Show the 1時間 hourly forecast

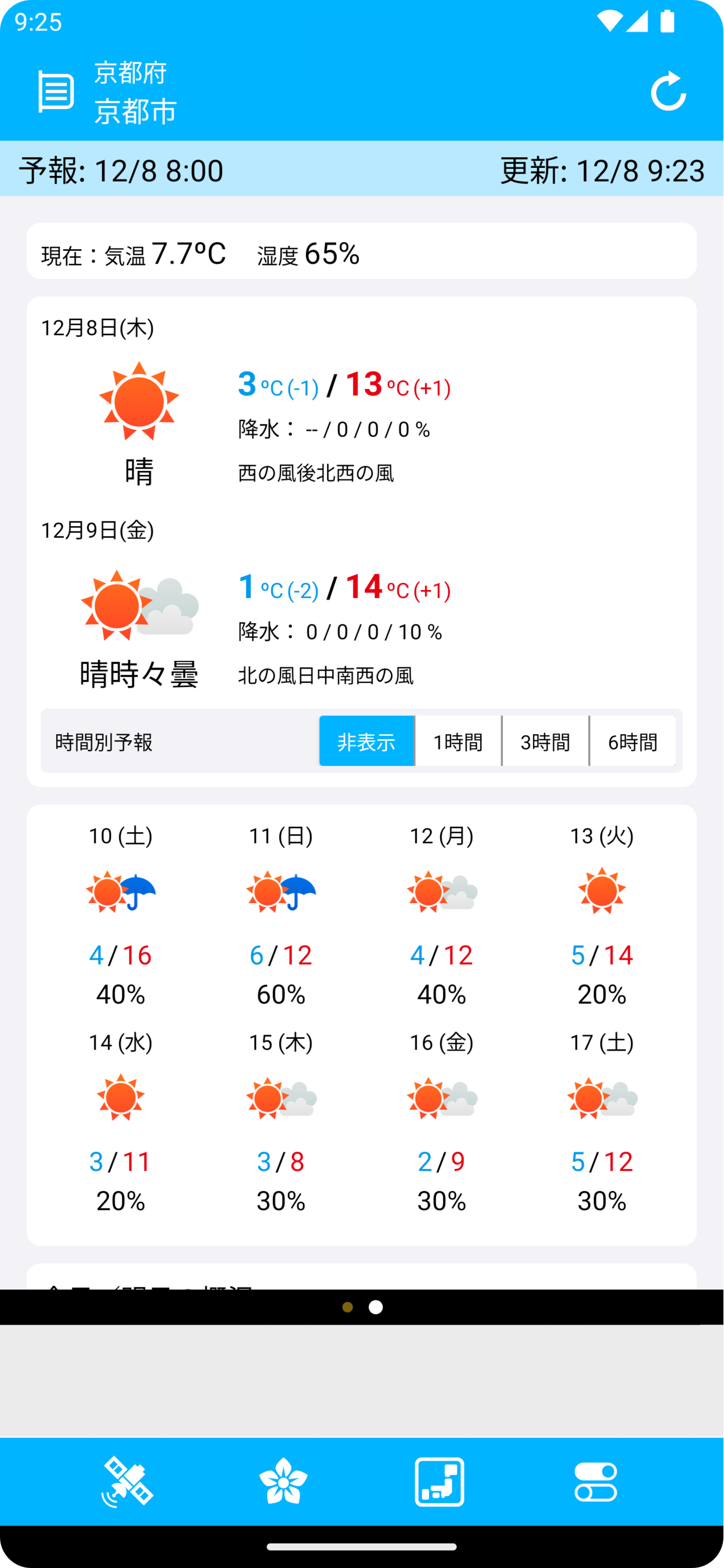(x=458, y=742)
